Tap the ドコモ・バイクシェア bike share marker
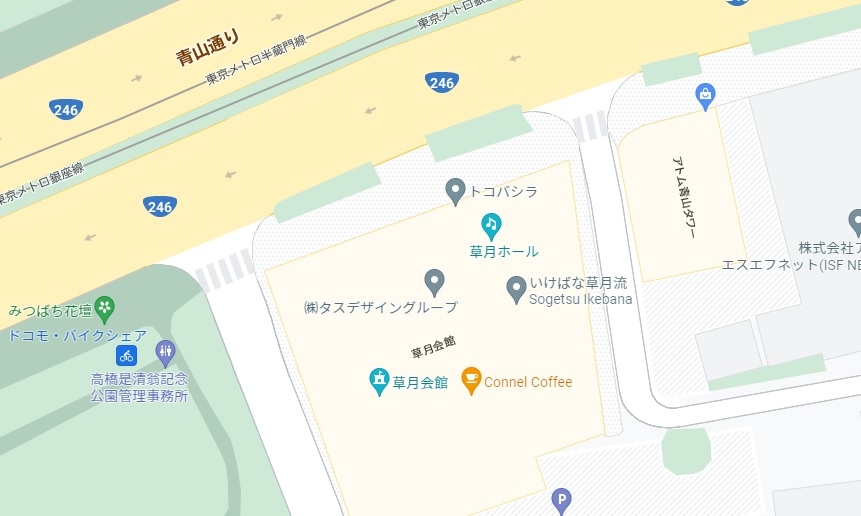 (x=126, y=355)
